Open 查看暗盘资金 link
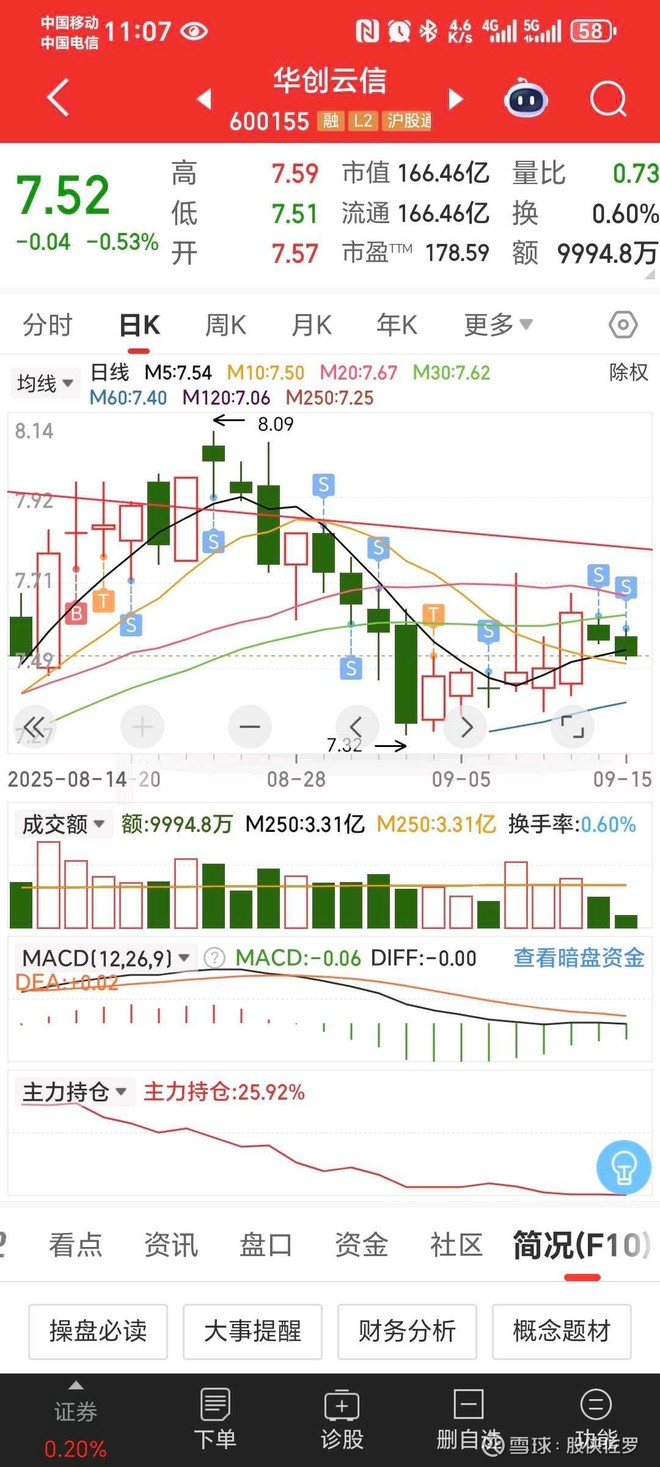Screen dimensions: 660x1467 [579, 957]
